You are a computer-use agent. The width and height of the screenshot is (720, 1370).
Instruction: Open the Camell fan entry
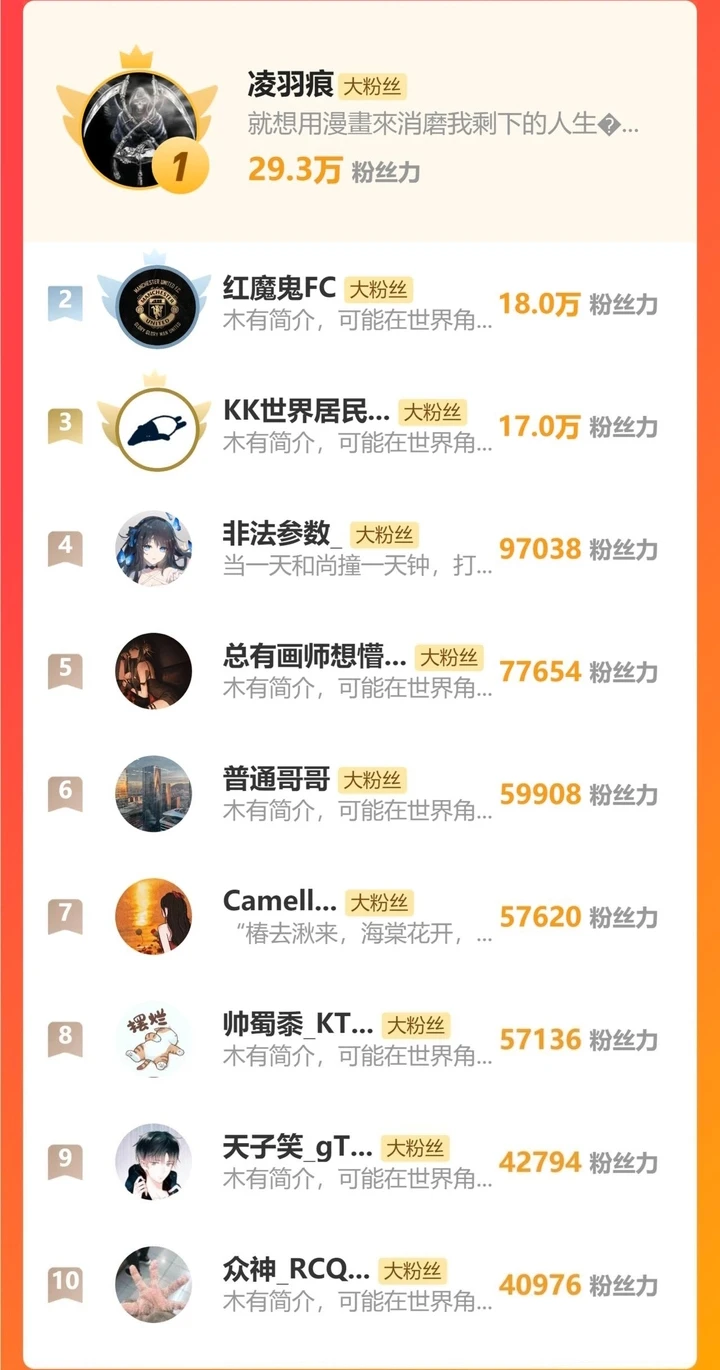(x=360, y=917)
